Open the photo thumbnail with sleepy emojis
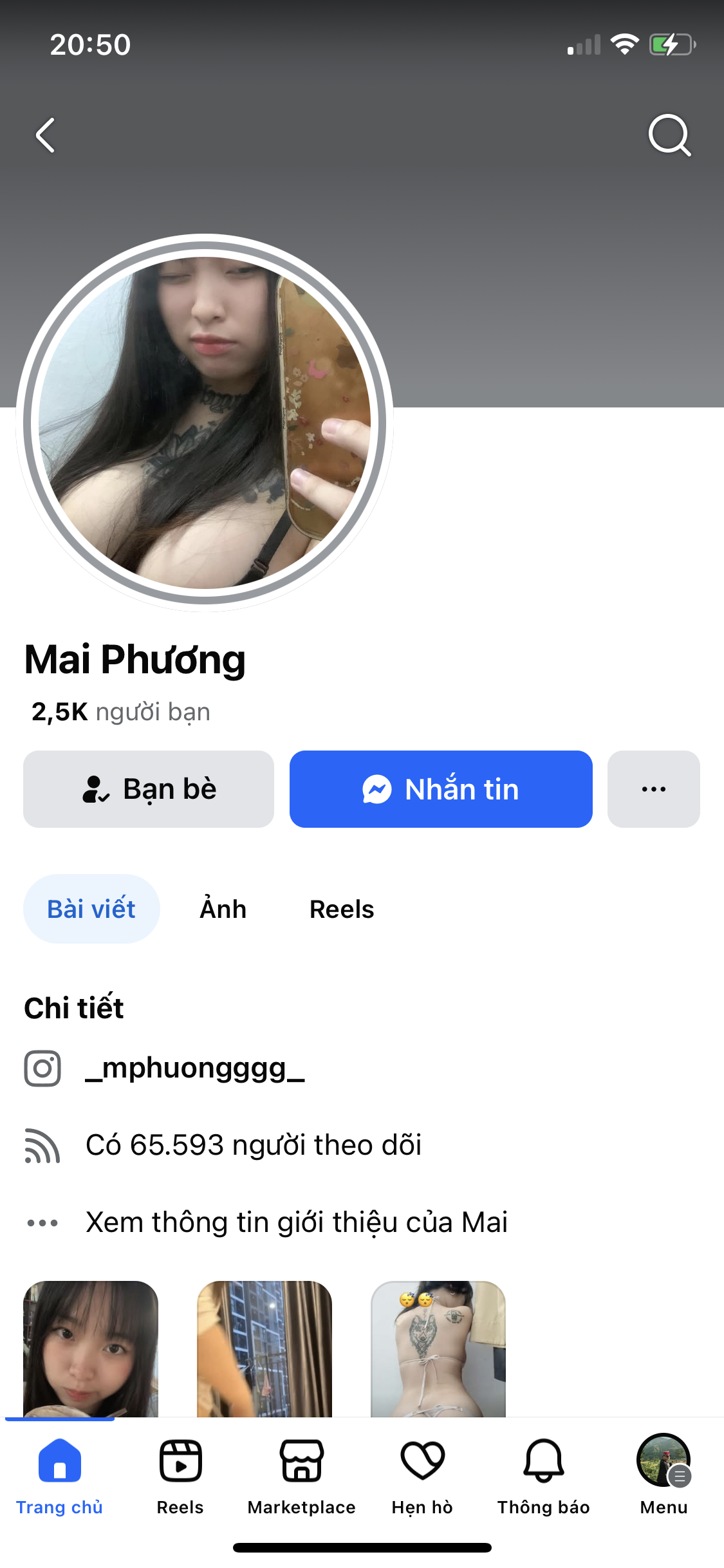Screen dimensions: 724x1568 [x=438, y=1349]
